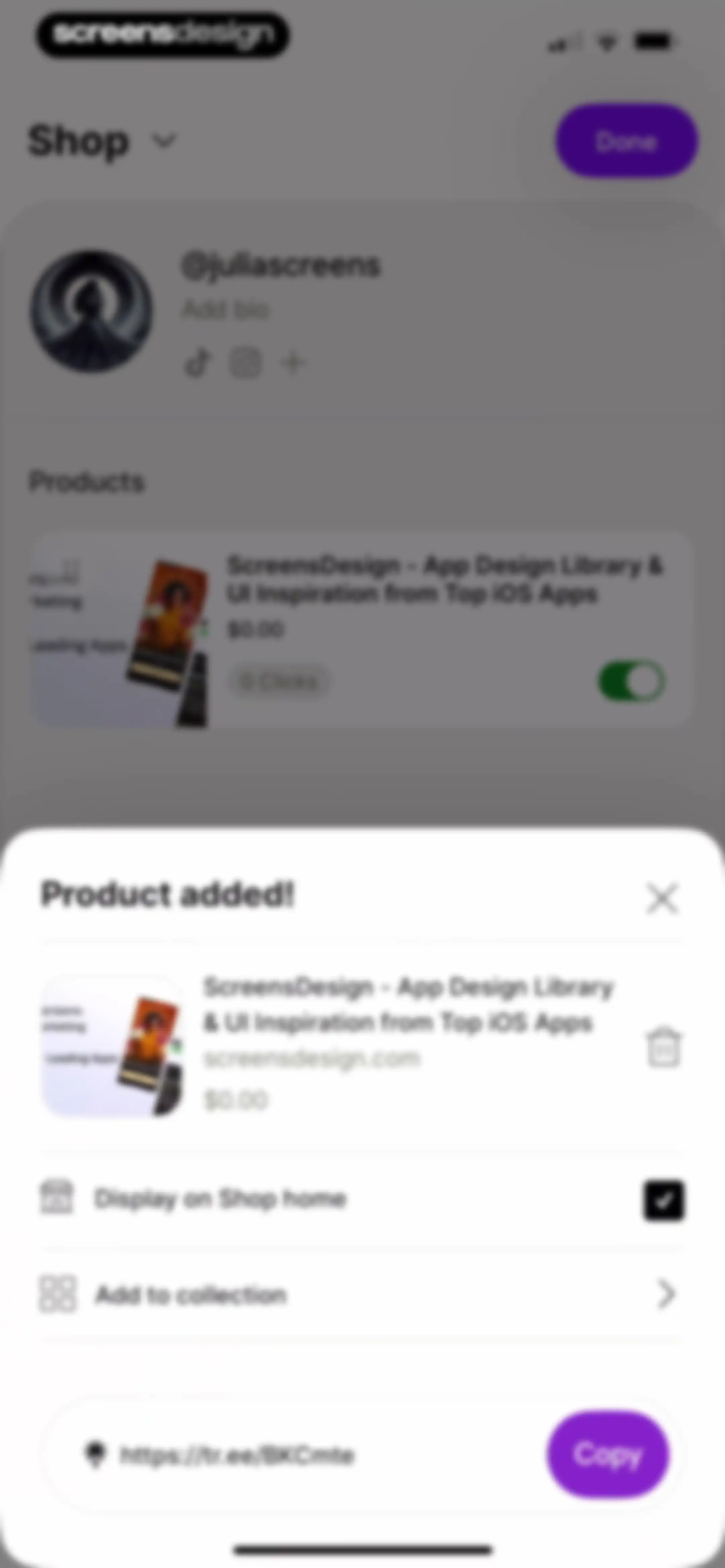This screenshot has height=1568, width=725.
Task: Copy the product link
Action: click(608, 1455)
